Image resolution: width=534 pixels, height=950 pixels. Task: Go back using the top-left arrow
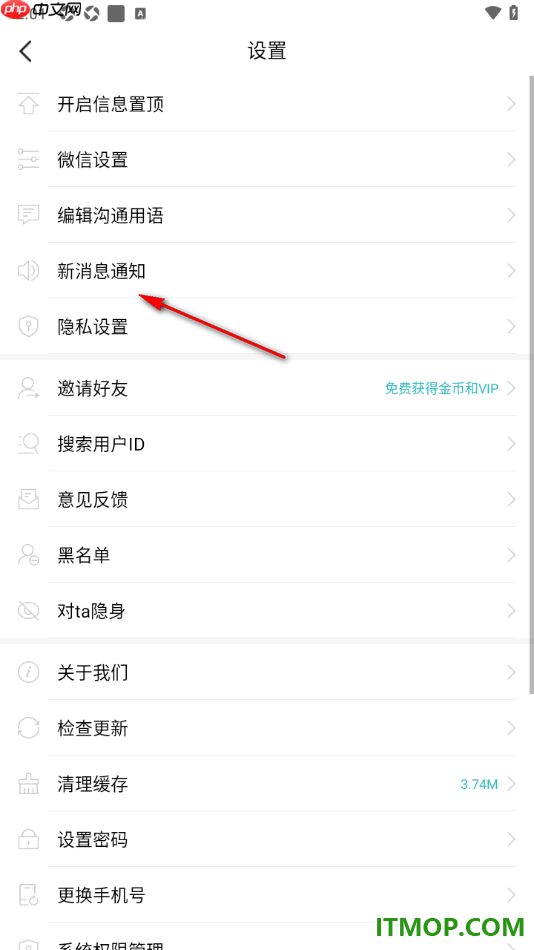tap(25, 51)
